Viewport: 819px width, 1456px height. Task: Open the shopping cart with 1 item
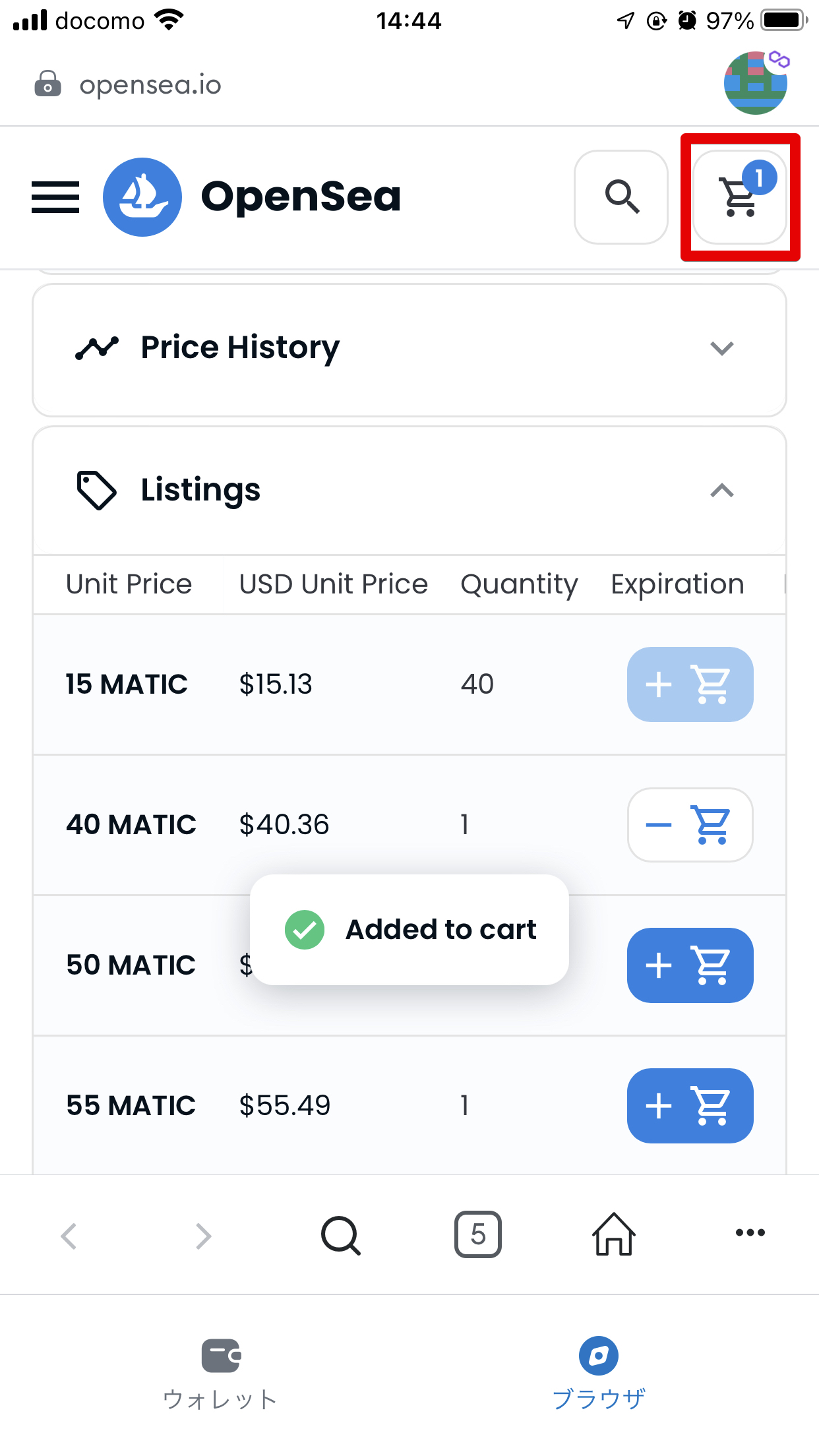(740, 197)
